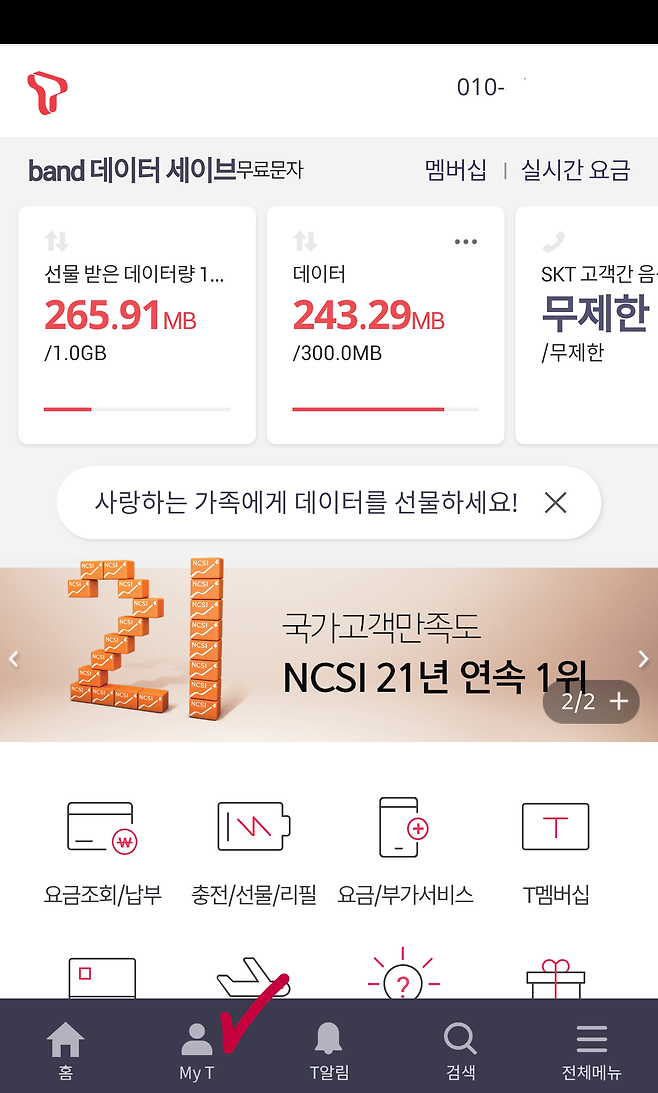Open 요금조회/납부

click(102, 850)
